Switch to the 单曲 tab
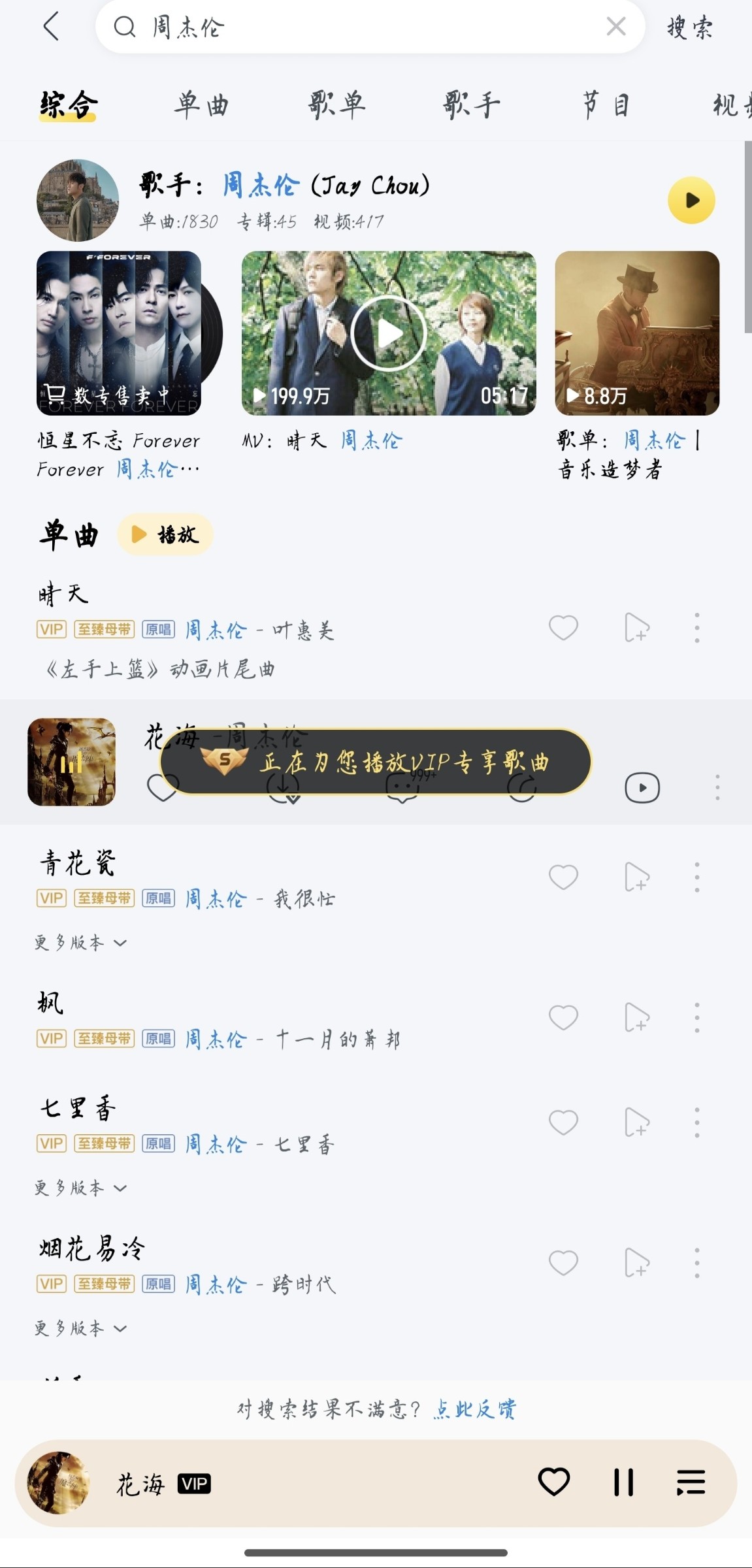 [x=201, y=105]
